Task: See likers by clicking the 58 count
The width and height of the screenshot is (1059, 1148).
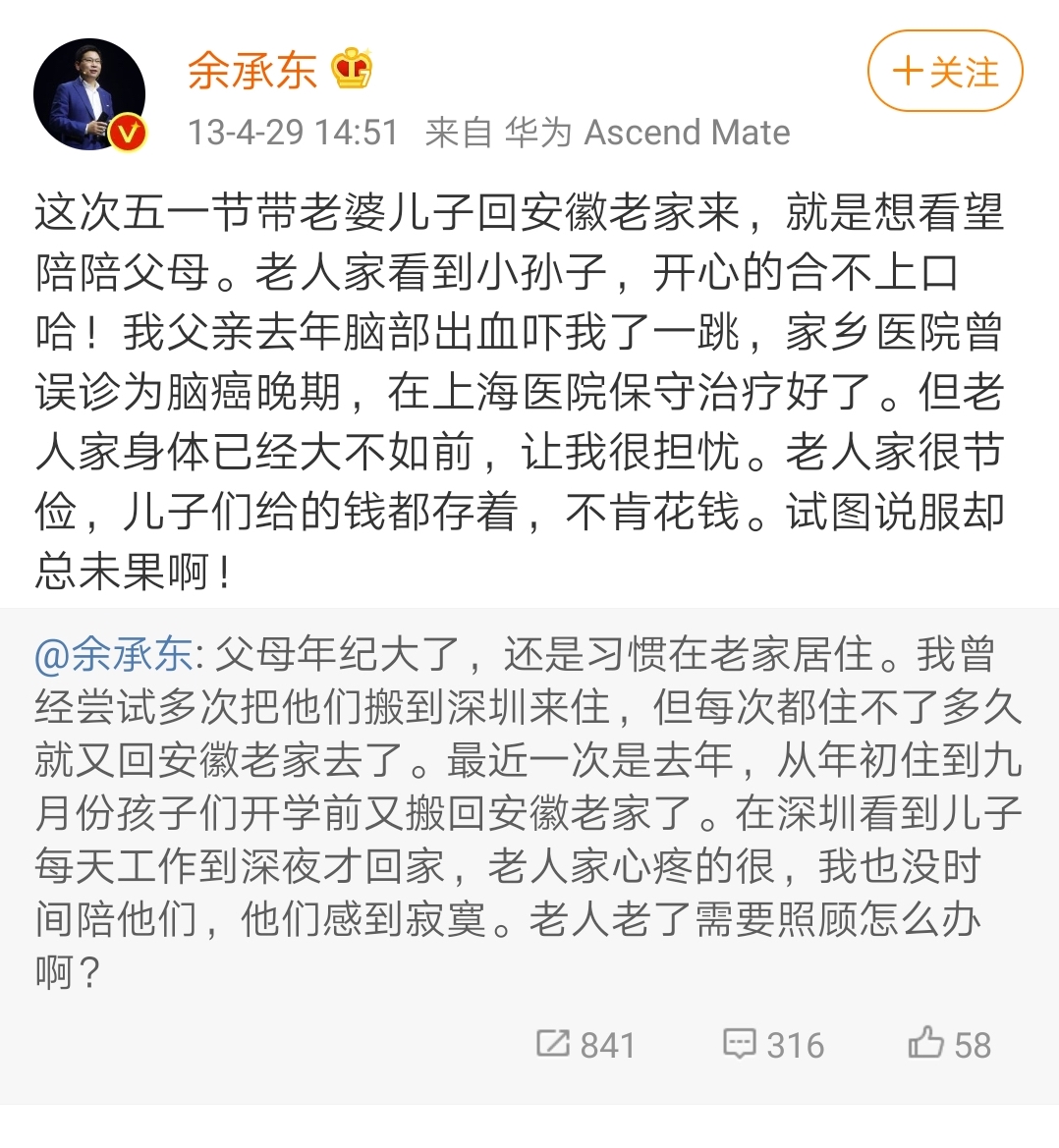Action: (971, 1043)
